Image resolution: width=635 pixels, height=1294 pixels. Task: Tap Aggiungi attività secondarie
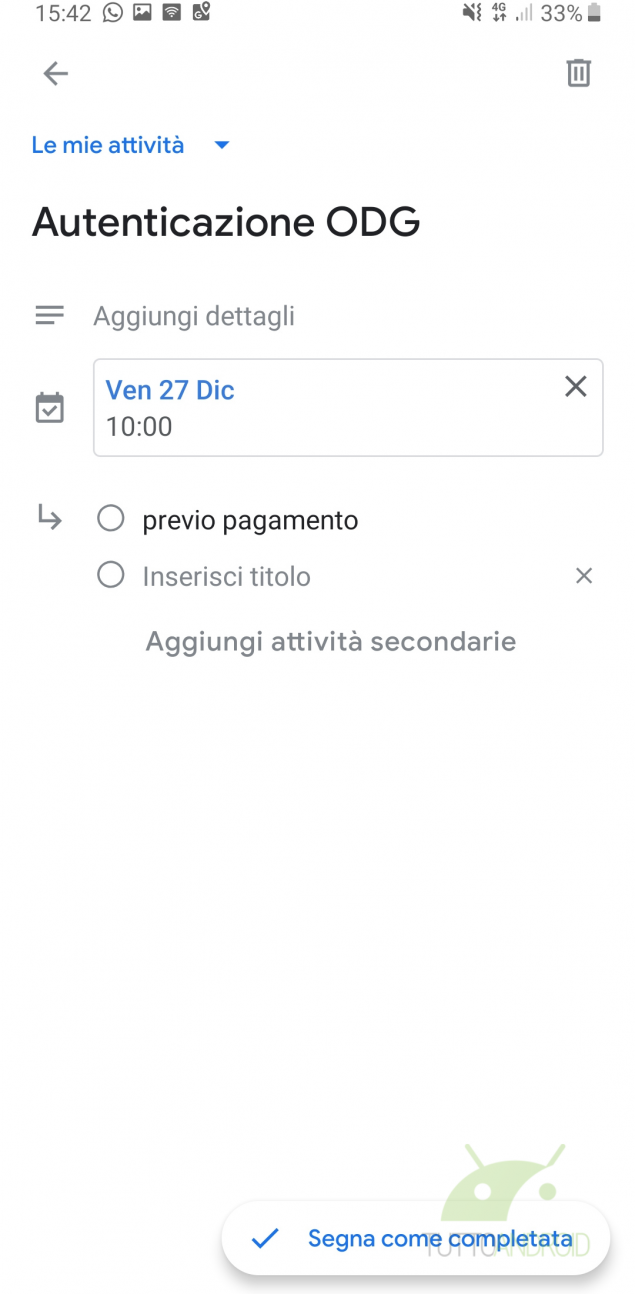click(x=331, y=641)
